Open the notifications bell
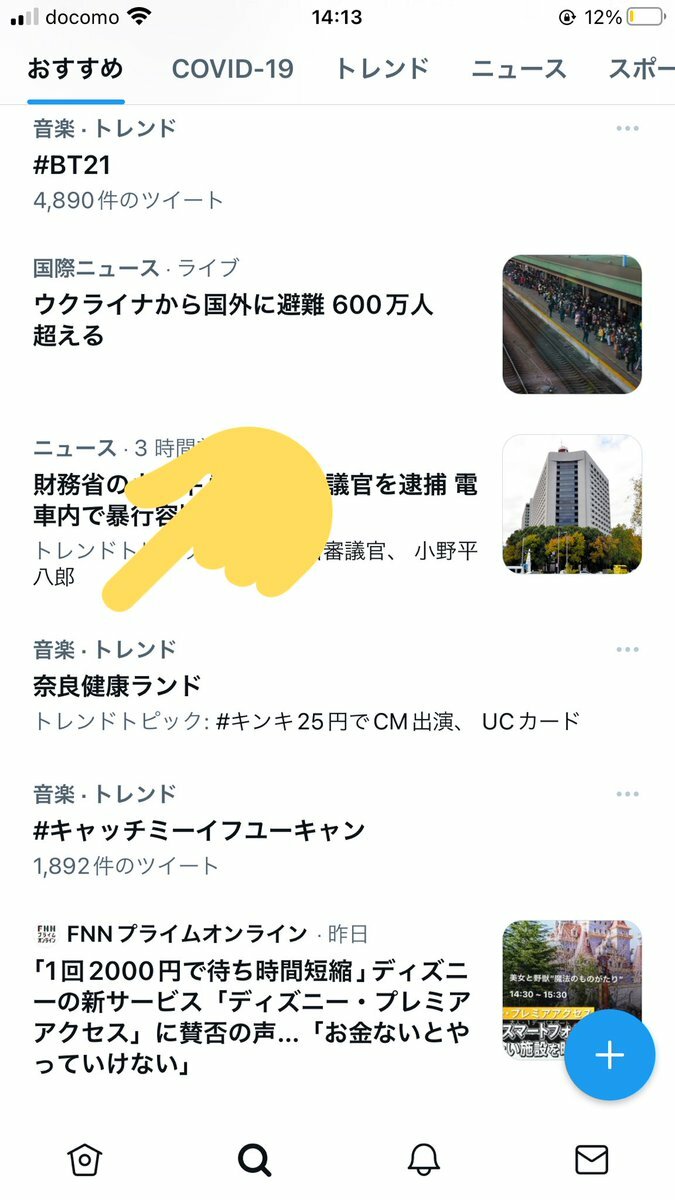 click(x=424, y=1159)
